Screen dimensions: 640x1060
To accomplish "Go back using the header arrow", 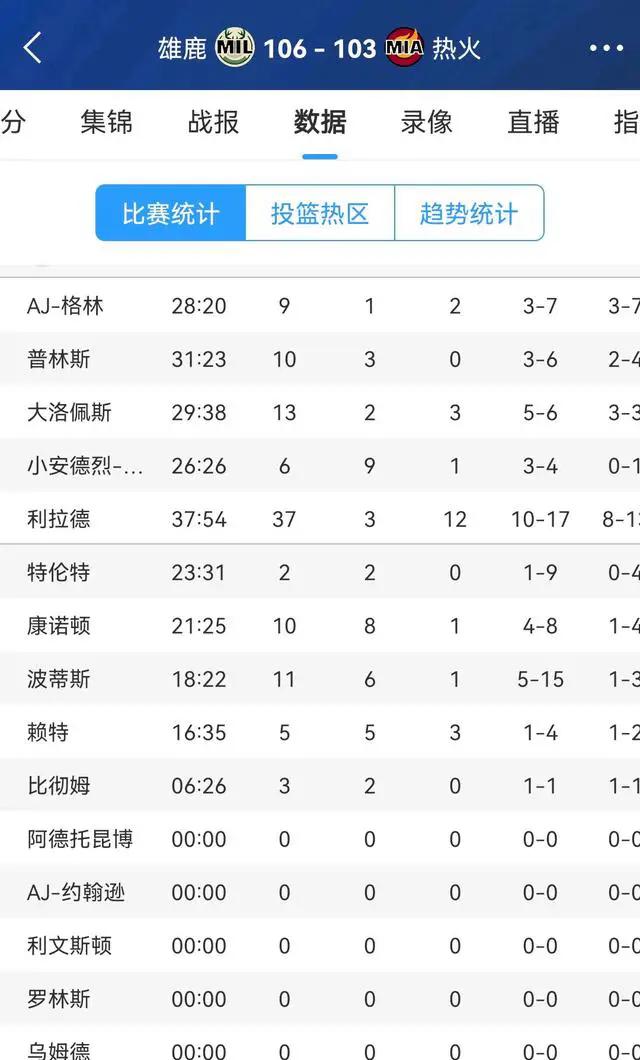I will click(x=32, y=47).
